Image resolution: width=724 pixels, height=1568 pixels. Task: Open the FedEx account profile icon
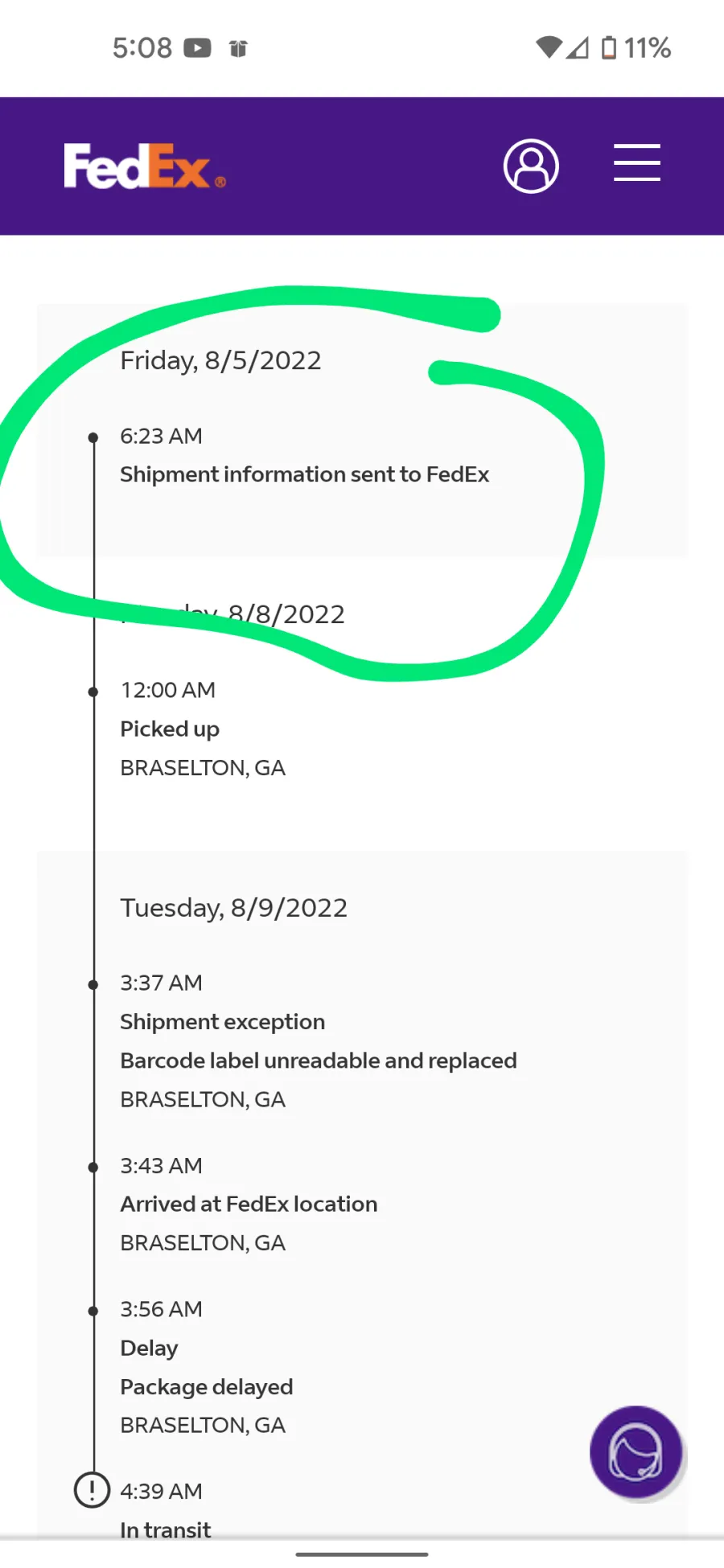531,166
